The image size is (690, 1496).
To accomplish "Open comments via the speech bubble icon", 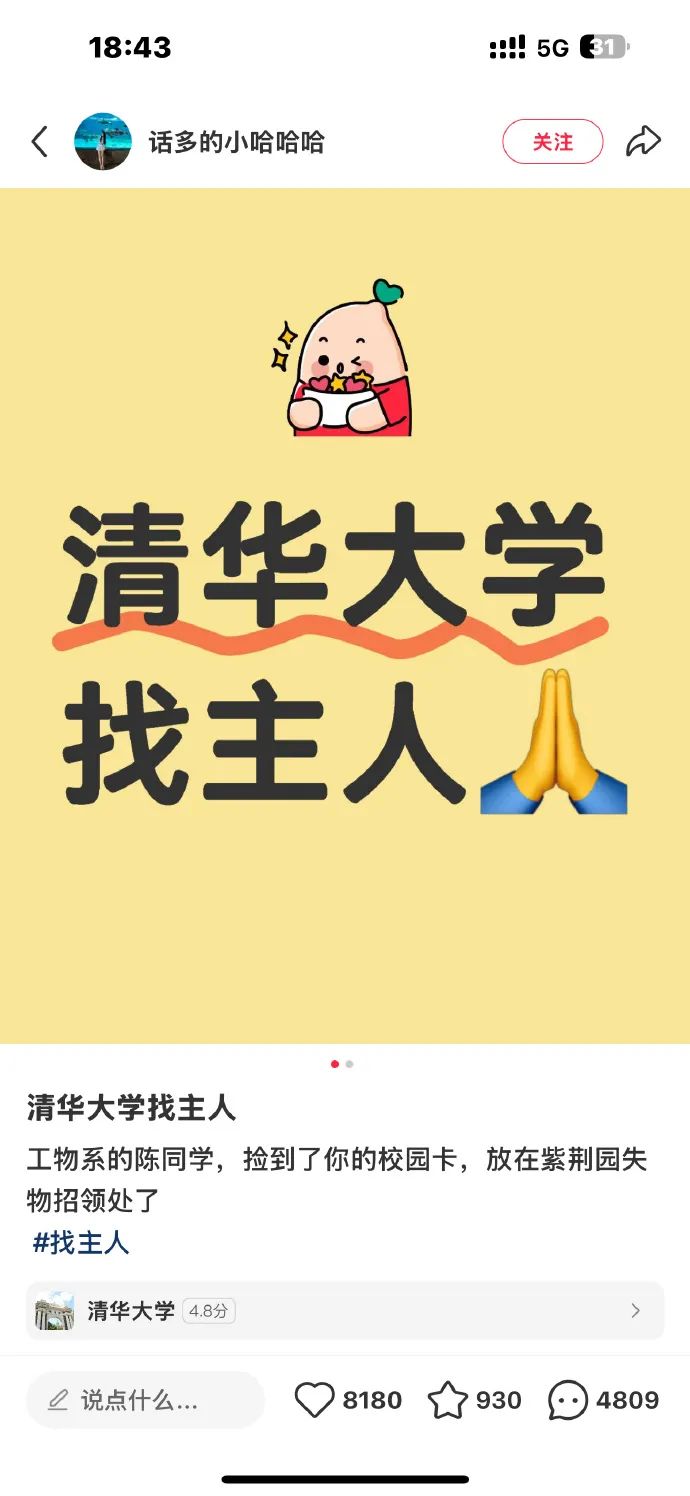I will tap(567, 1400).
